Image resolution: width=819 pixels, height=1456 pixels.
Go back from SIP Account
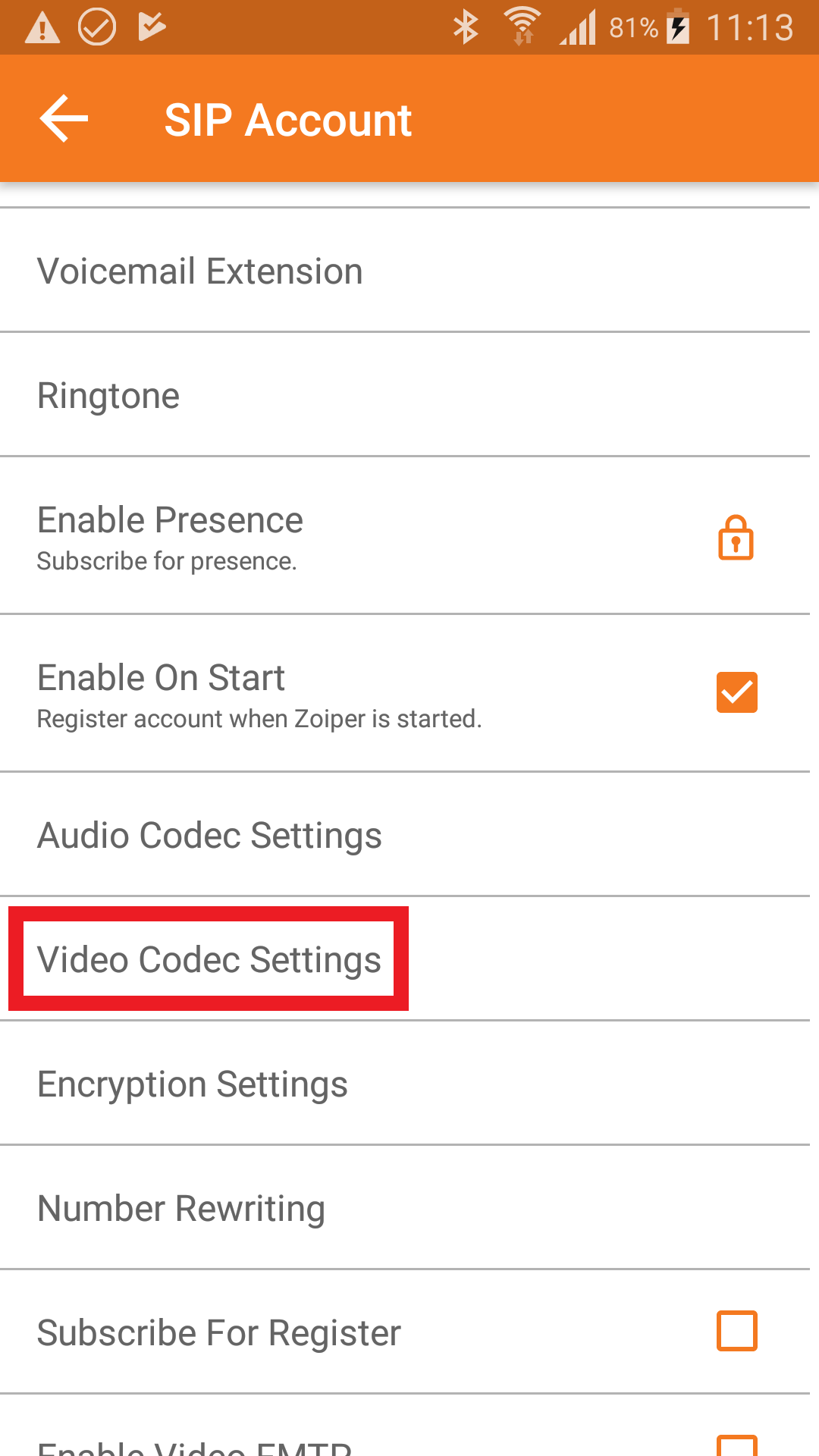(64, 119)
